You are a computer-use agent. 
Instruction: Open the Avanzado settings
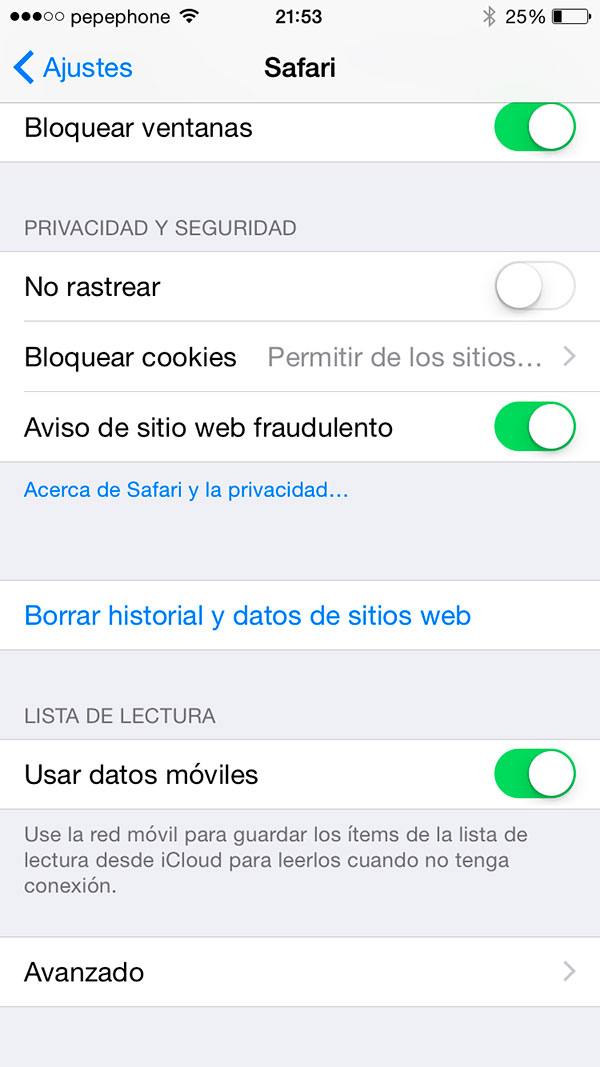(x=300, y=972)
